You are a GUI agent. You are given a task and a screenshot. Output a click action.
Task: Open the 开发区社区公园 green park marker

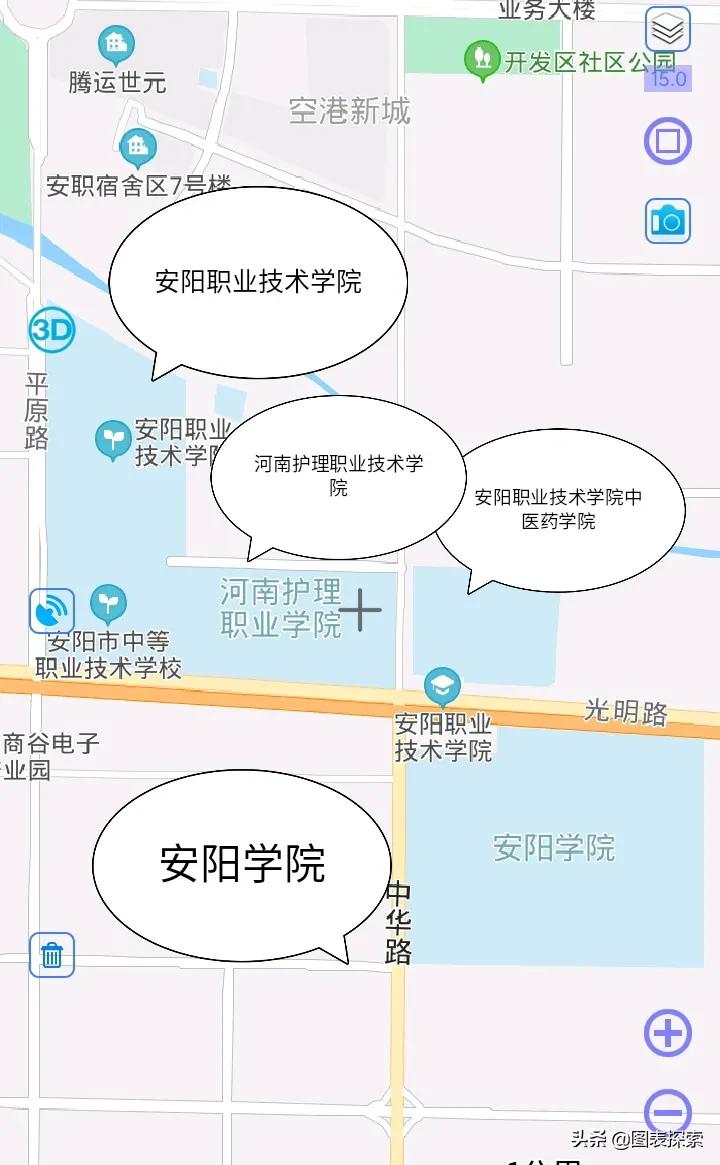[x=483, y=58]
